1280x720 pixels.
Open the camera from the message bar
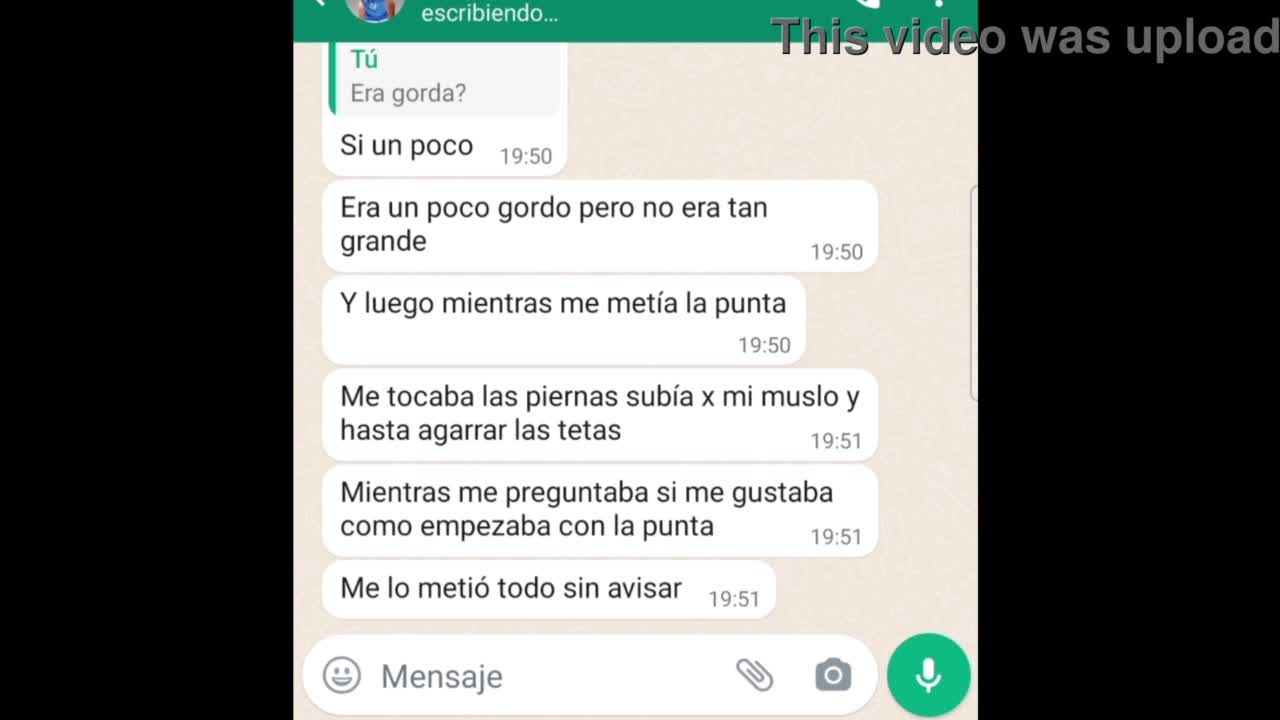click(832, 676)
